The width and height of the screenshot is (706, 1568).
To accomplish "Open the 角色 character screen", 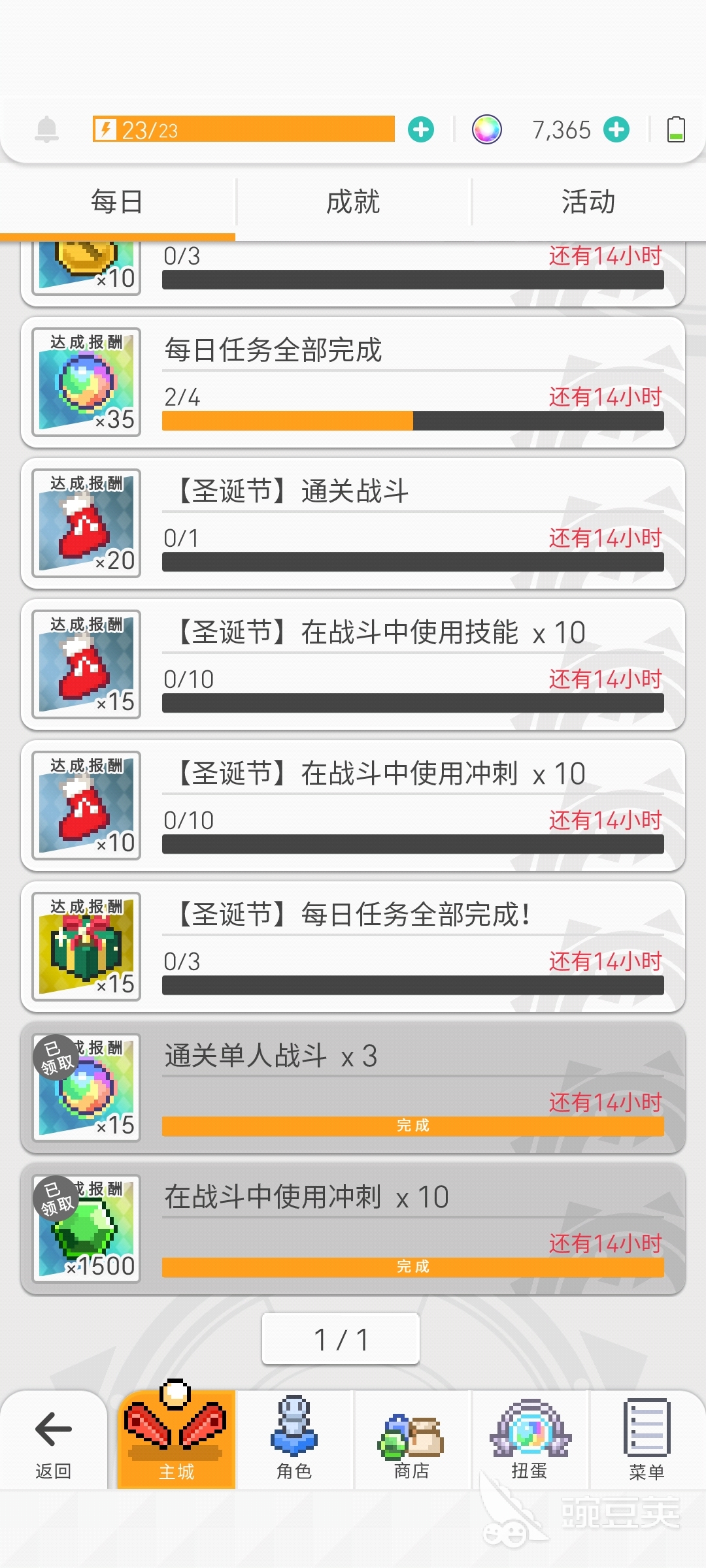I will [x=294, y=1441].
